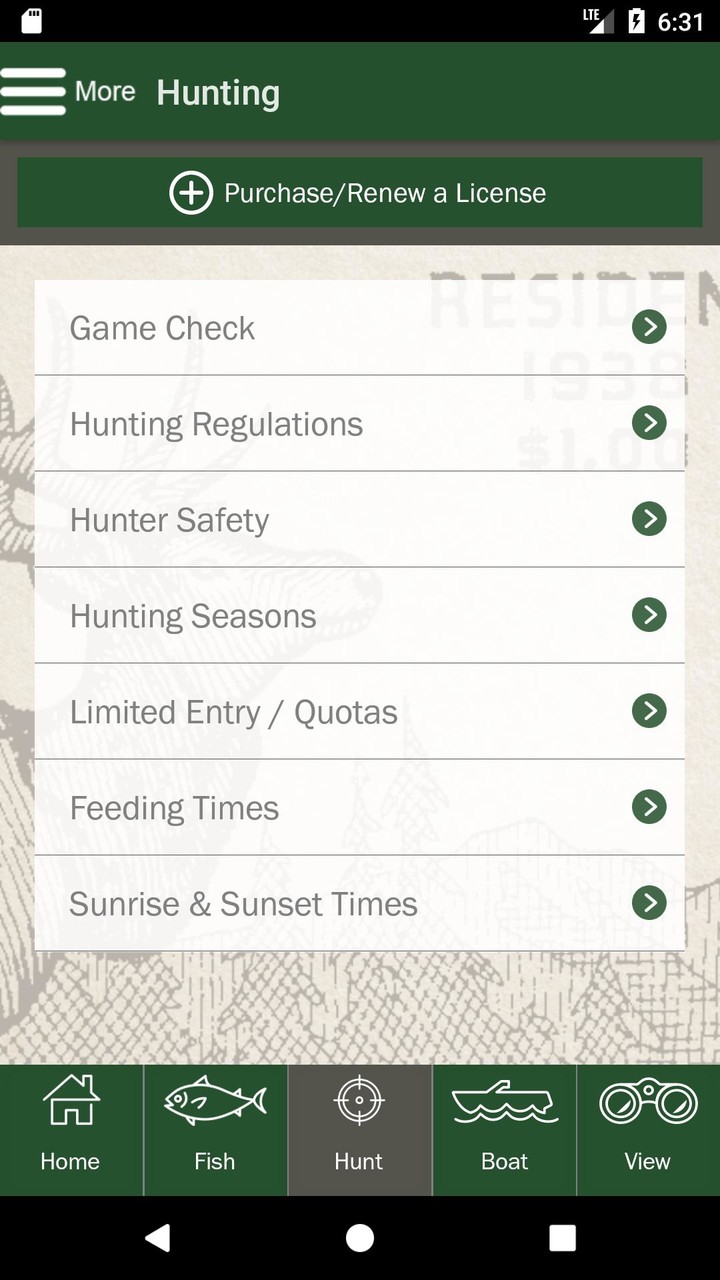This screenshot has width=720, height=1280.
Task: Tap the Purchase/Renew a License button
Action: (x=360, y=192)
